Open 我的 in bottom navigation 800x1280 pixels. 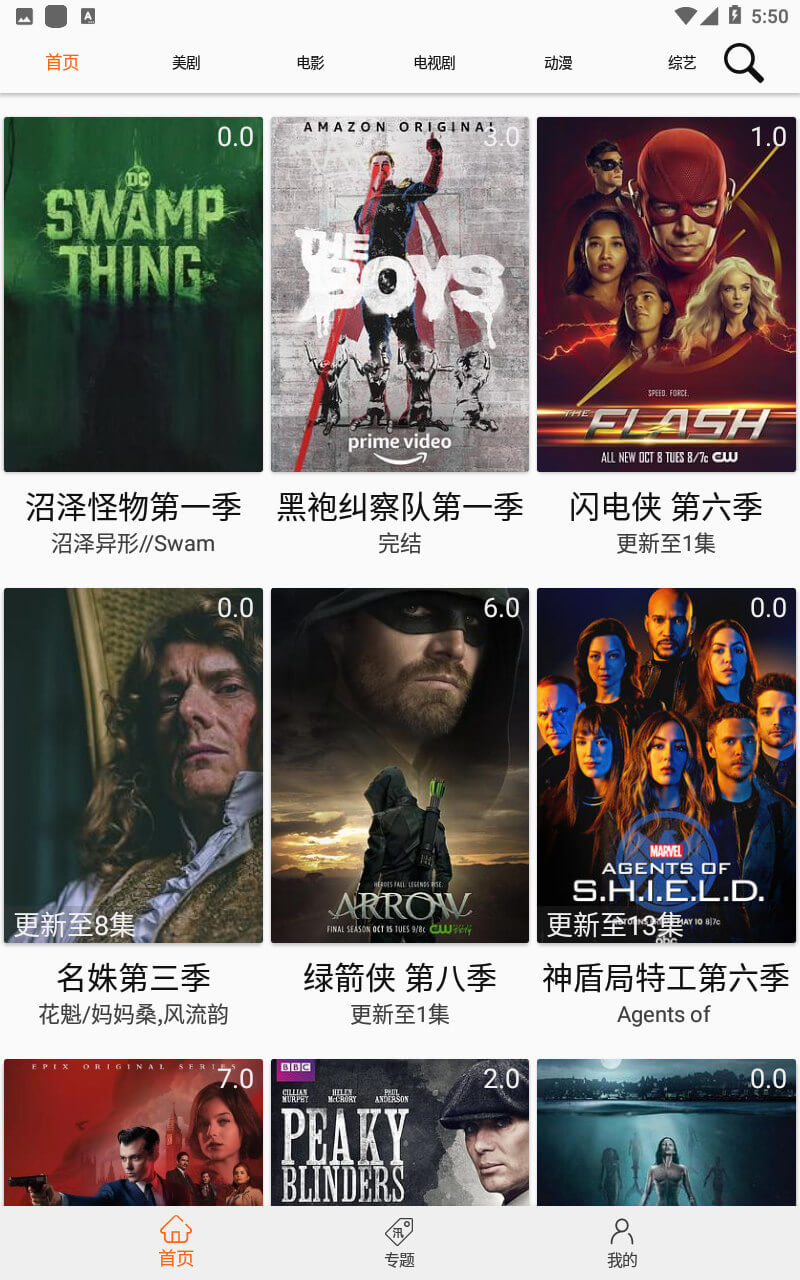pyautogui.click(x=622, y=1243)
